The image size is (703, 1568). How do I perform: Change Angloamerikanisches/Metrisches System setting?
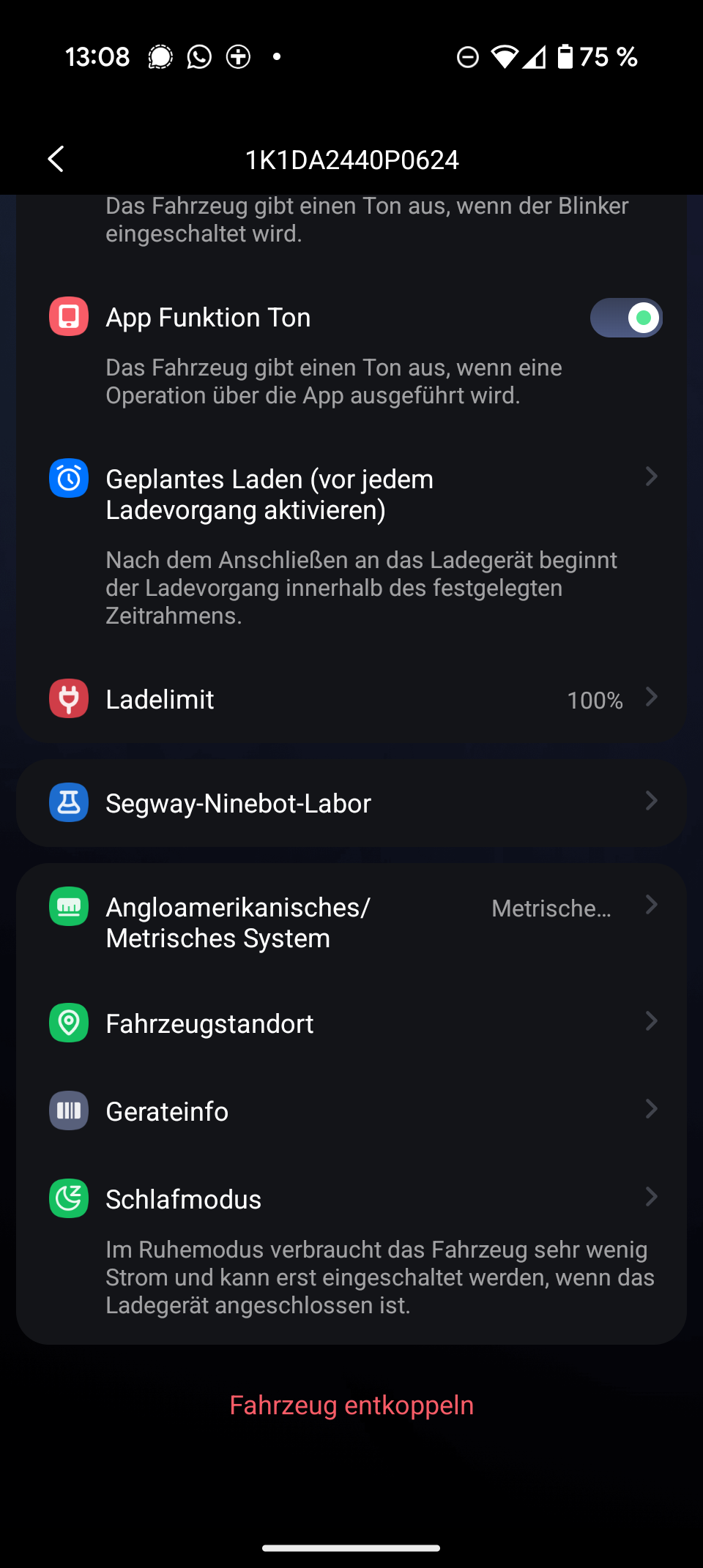[x=351, y=922]
